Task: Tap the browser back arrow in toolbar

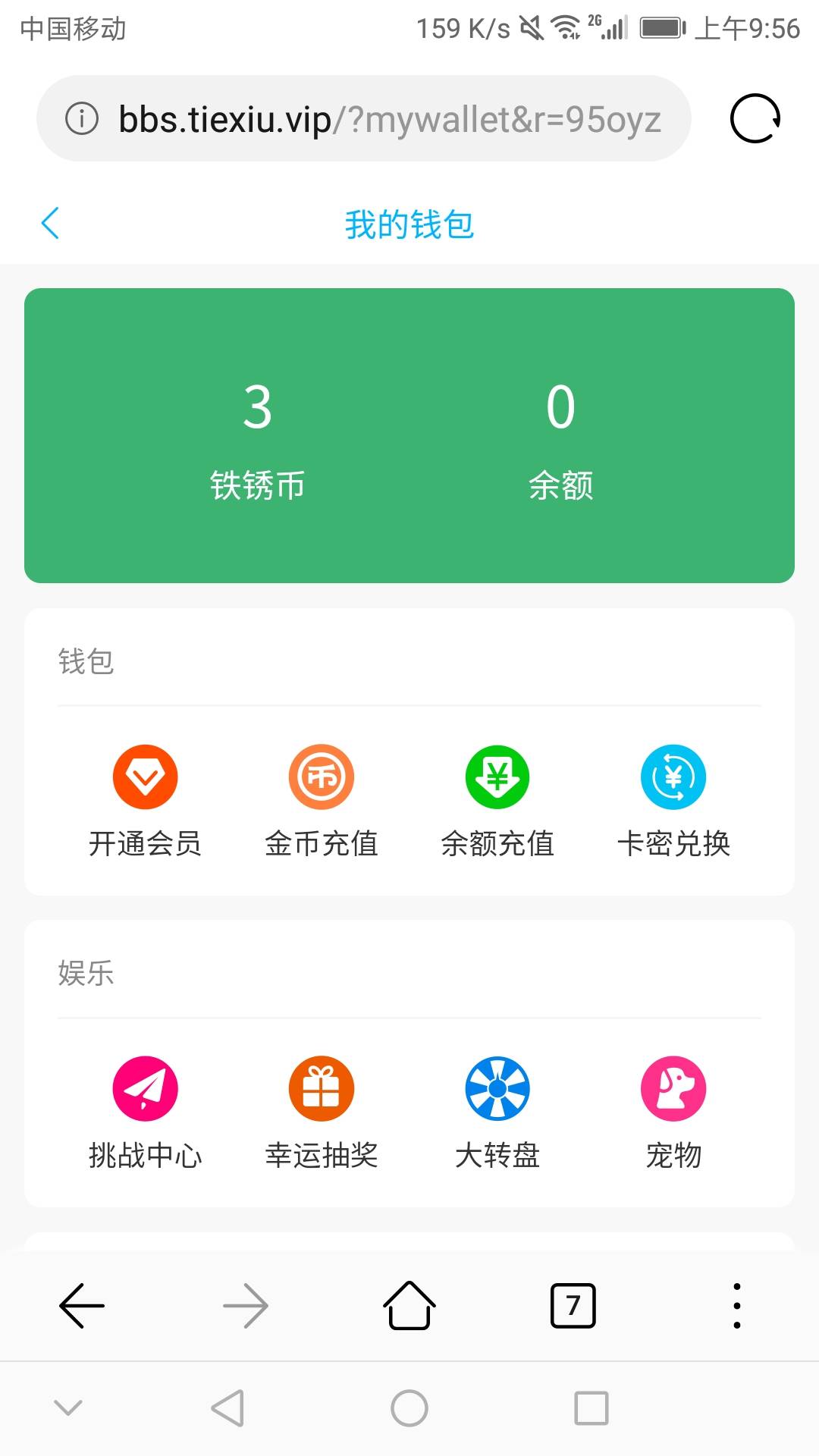Action: point(82,1306)
